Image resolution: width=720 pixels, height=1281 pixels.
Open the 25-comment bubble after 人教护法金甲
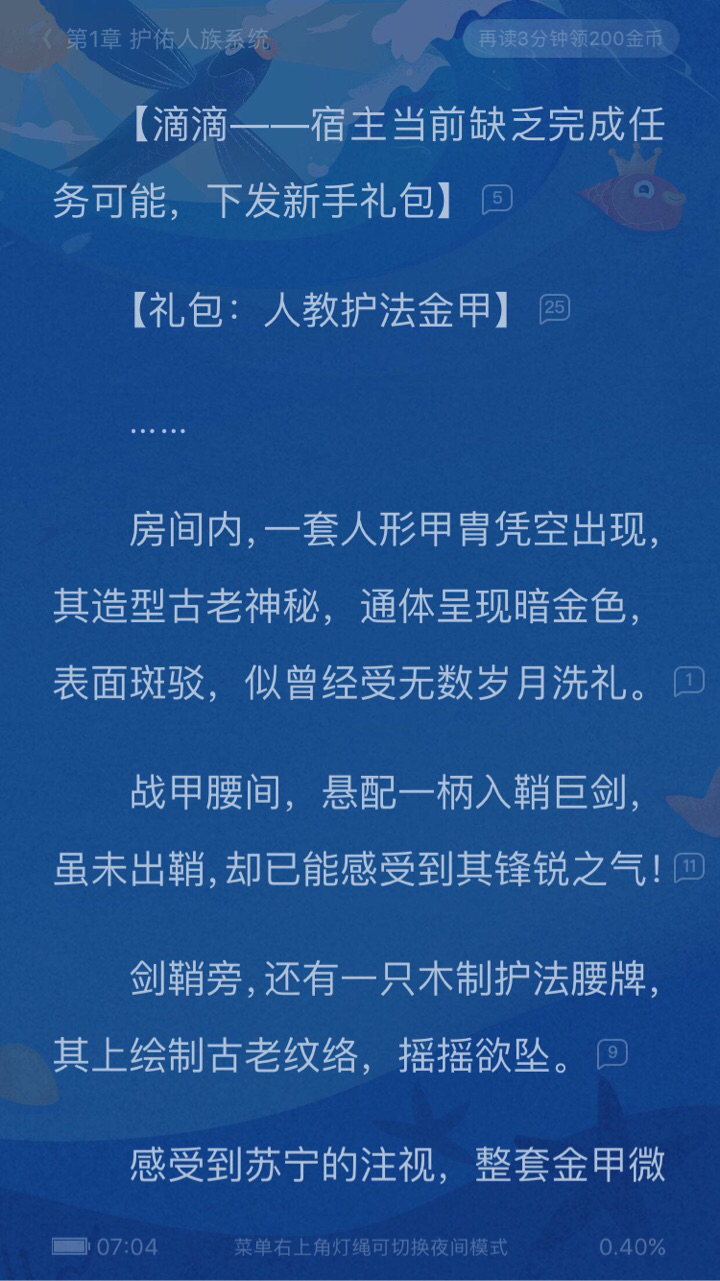click(555, 309)
